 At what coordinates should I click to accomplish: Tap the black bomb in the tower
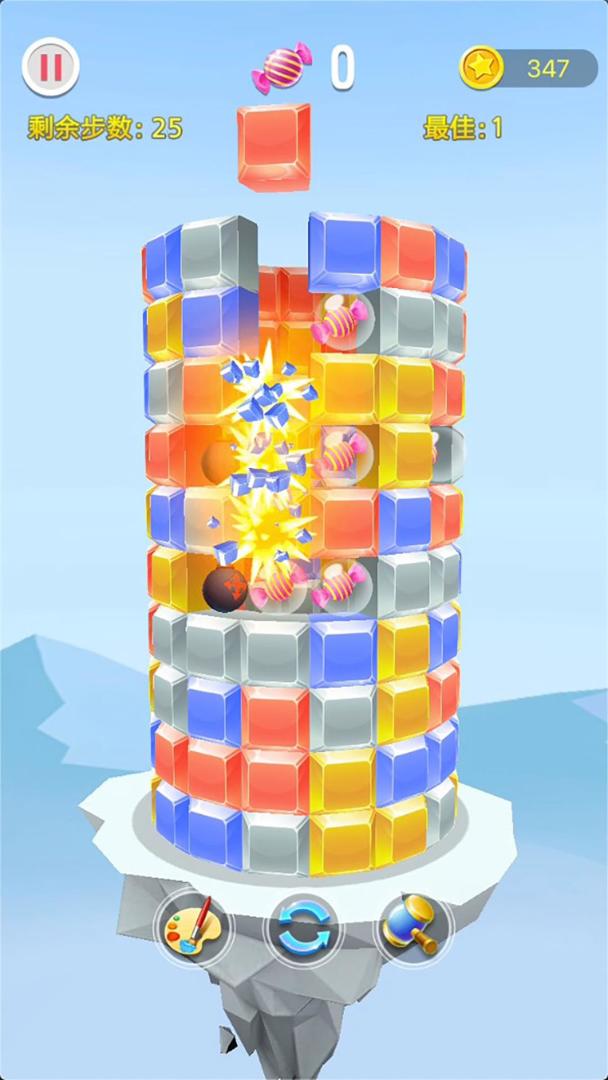tap(225, 588)
